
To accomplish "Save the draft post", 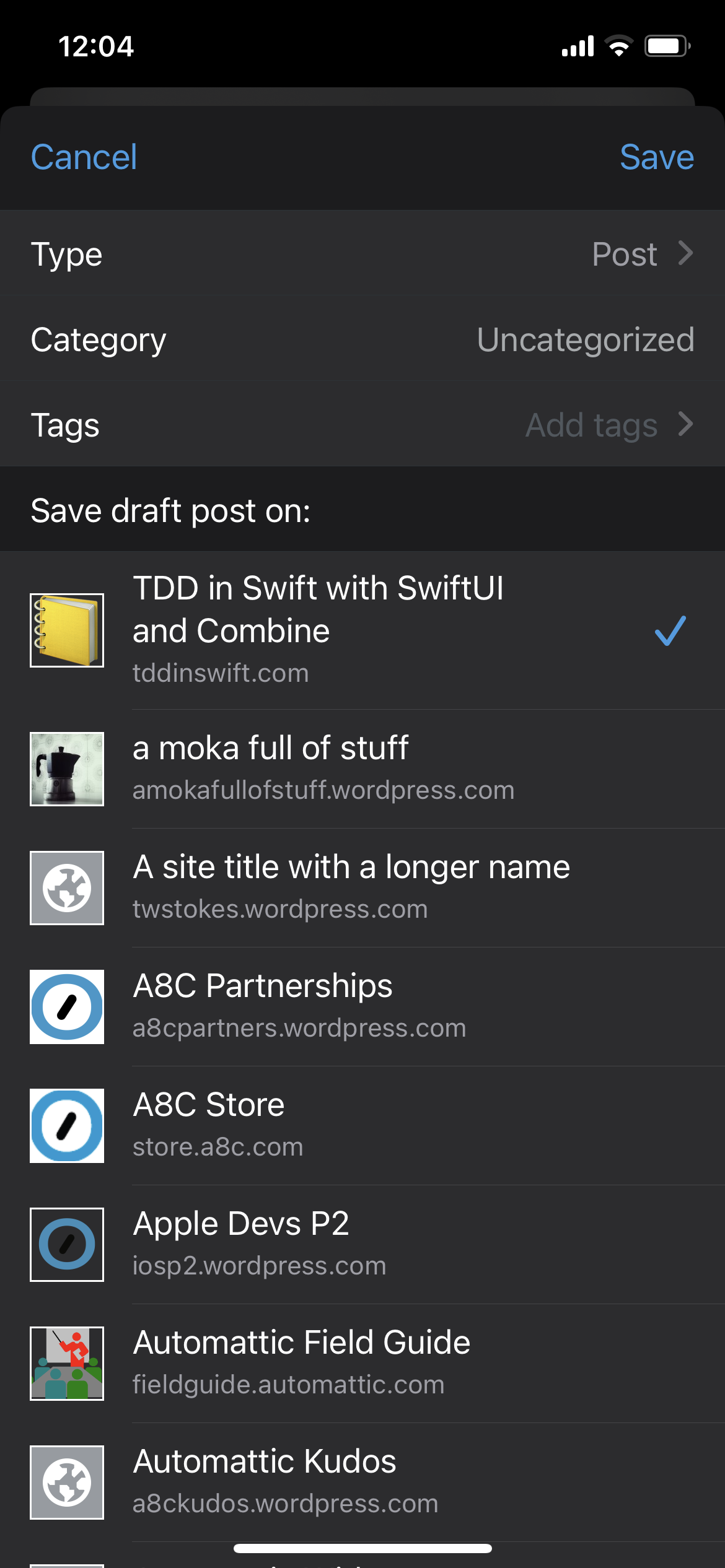I will 656,157.
